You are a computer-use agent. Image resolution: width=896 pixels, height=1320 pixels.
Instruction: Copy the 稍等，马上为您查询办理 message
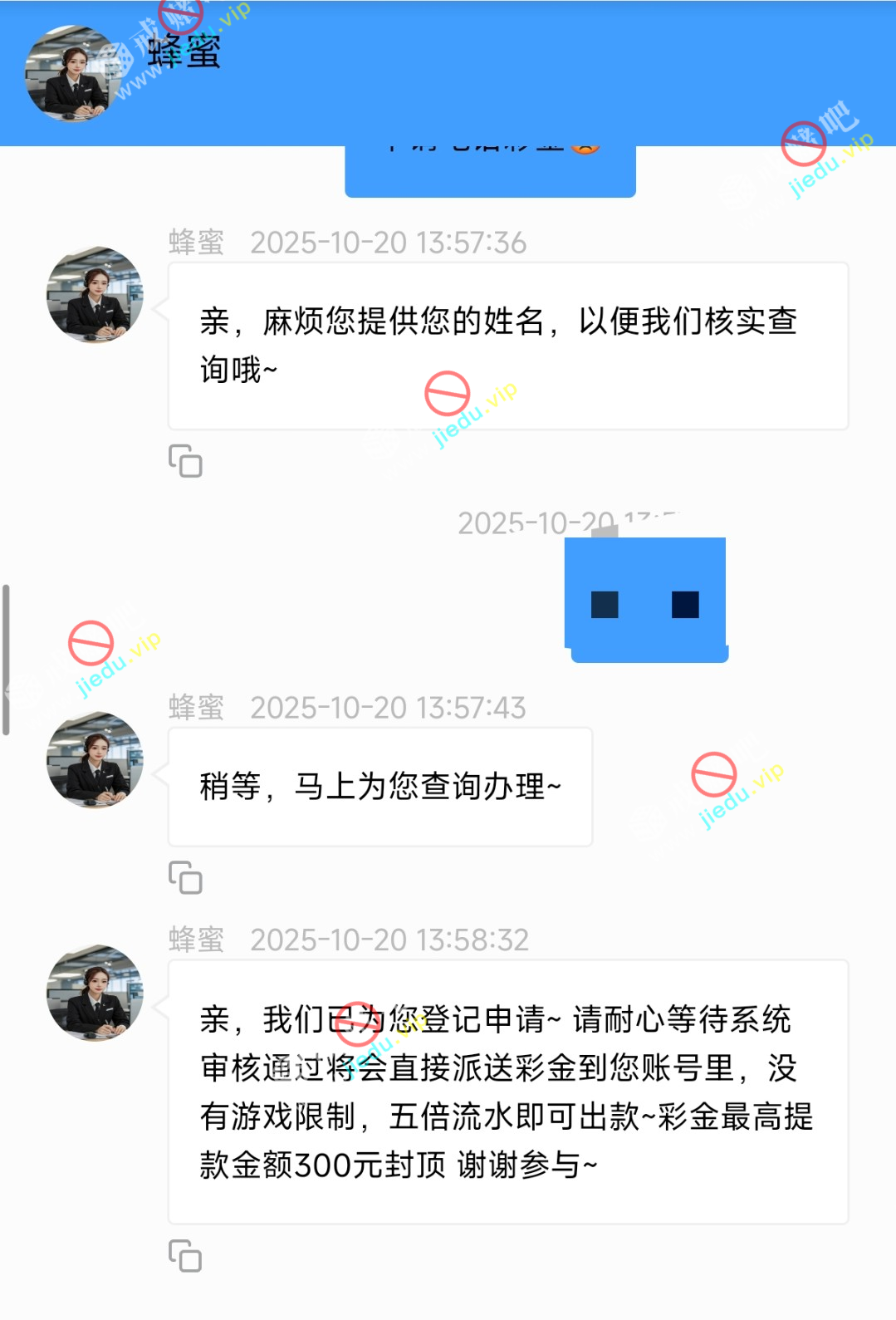click(x=185, y=877)
